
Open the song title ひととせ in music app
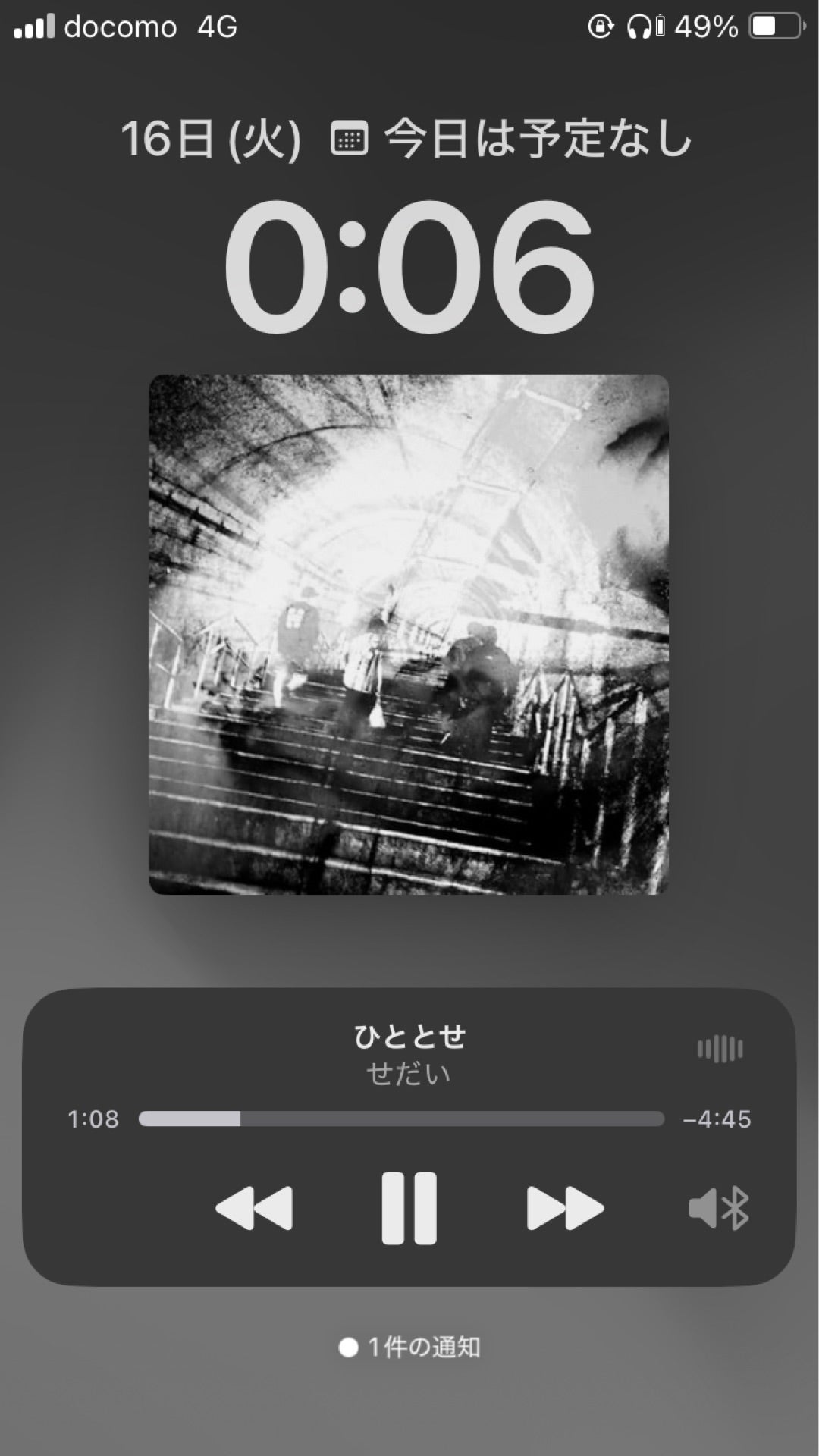coord(409,1036)
